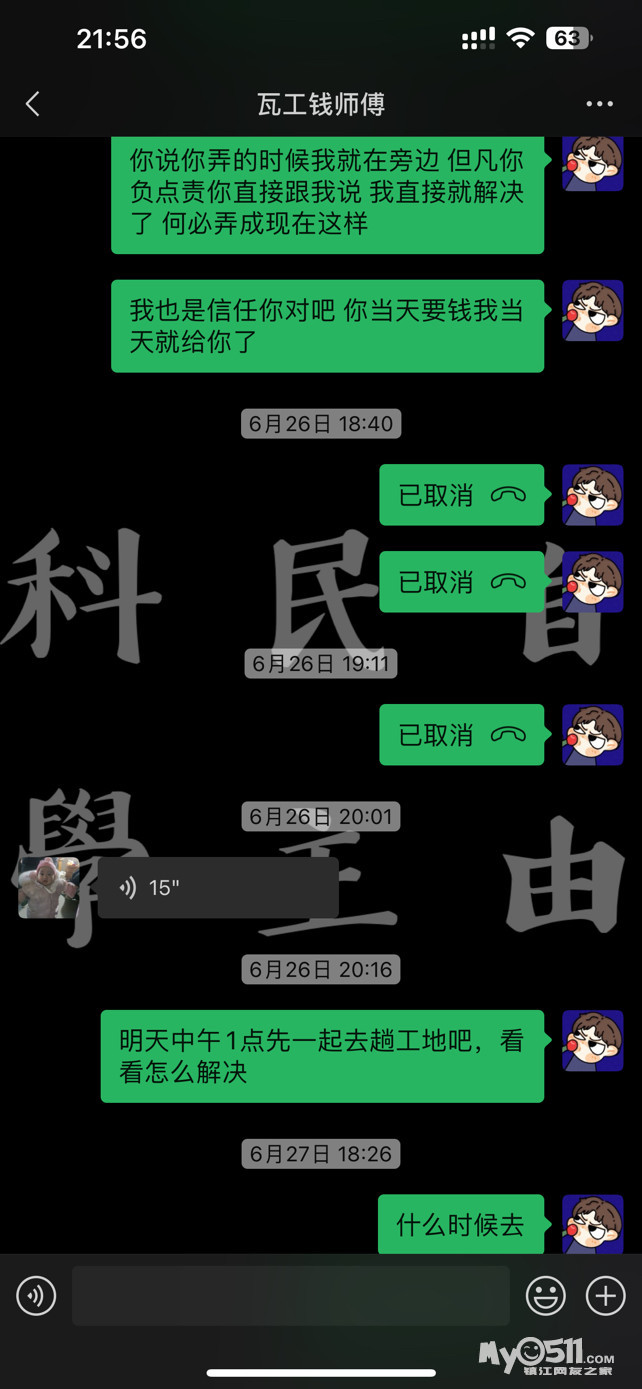Go back from the 瓦工钱师傅 chat
Viewport: 642px width, 1389px height.
(33, 104)
